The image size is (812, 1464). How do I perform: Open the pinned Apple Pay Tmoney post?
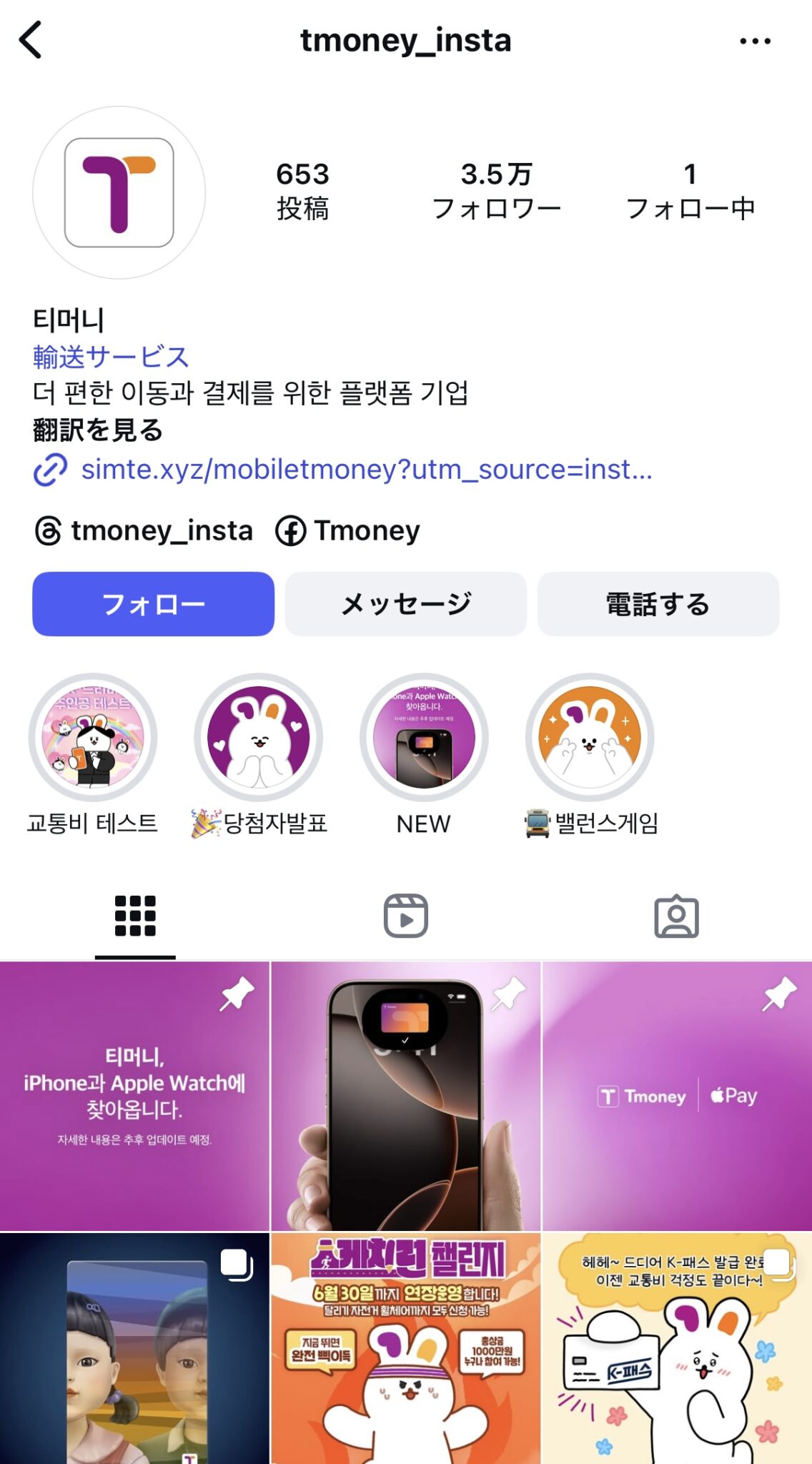[x=677, y=1094]
